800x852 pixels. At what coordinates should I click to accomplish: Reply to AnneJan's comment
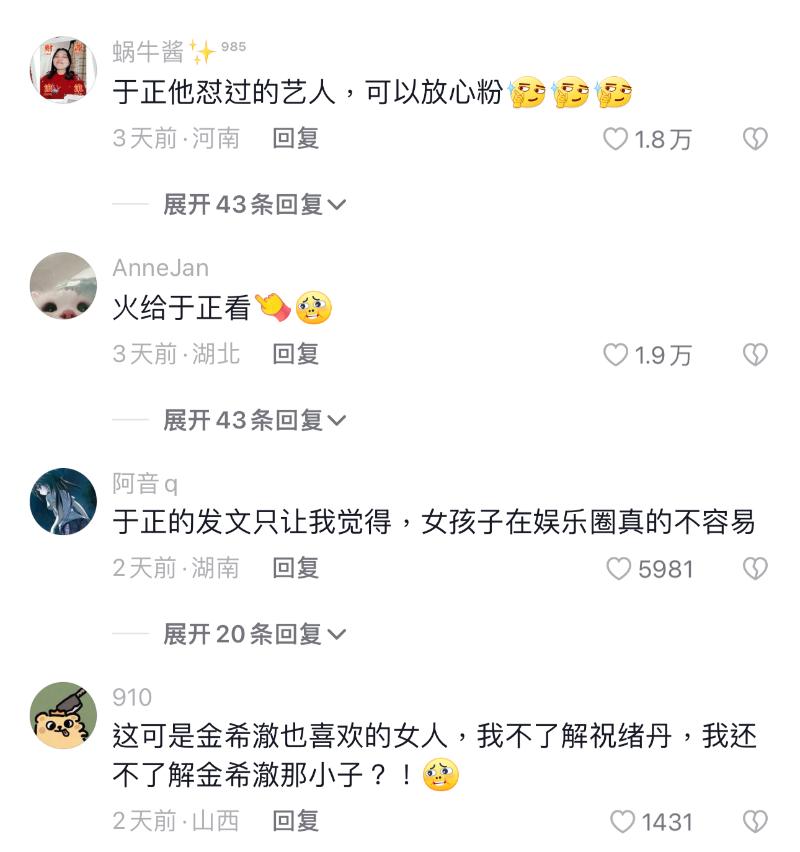[x=295, y=354]
